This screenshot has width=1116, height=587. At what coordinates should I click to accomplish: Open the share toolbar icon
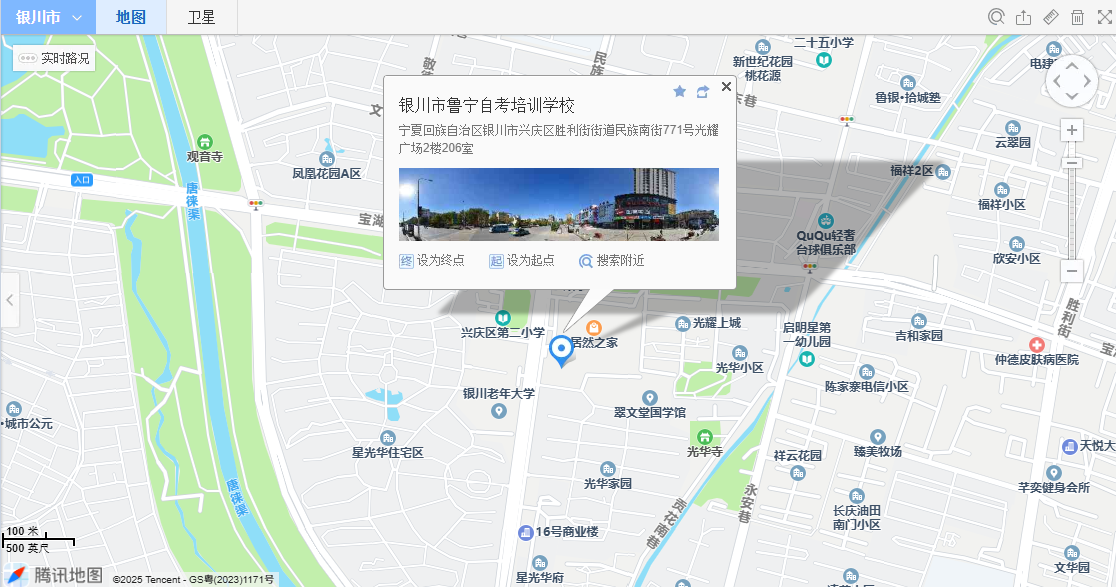pyautogui.click(x=1023, y=17)
